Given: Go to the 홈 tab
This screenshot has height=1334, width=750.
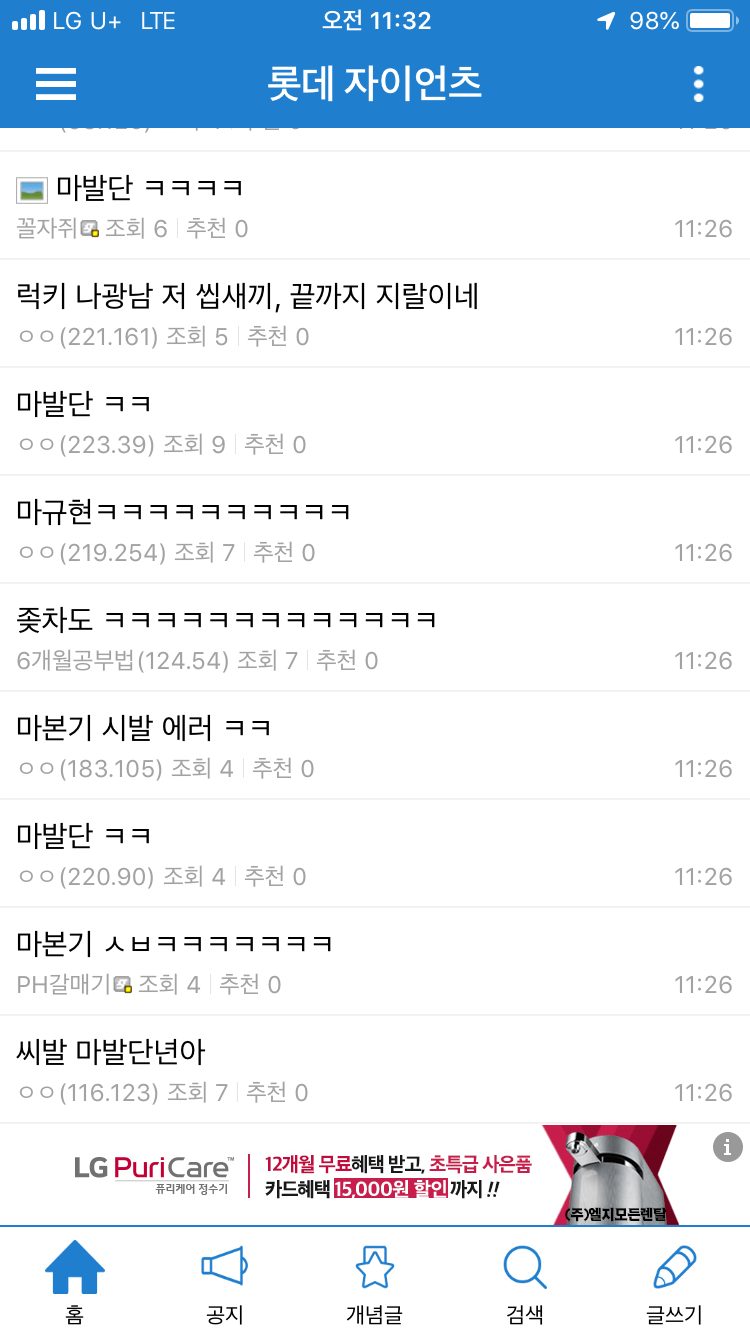Looking at the screenshot, I should click(75, 1280).
